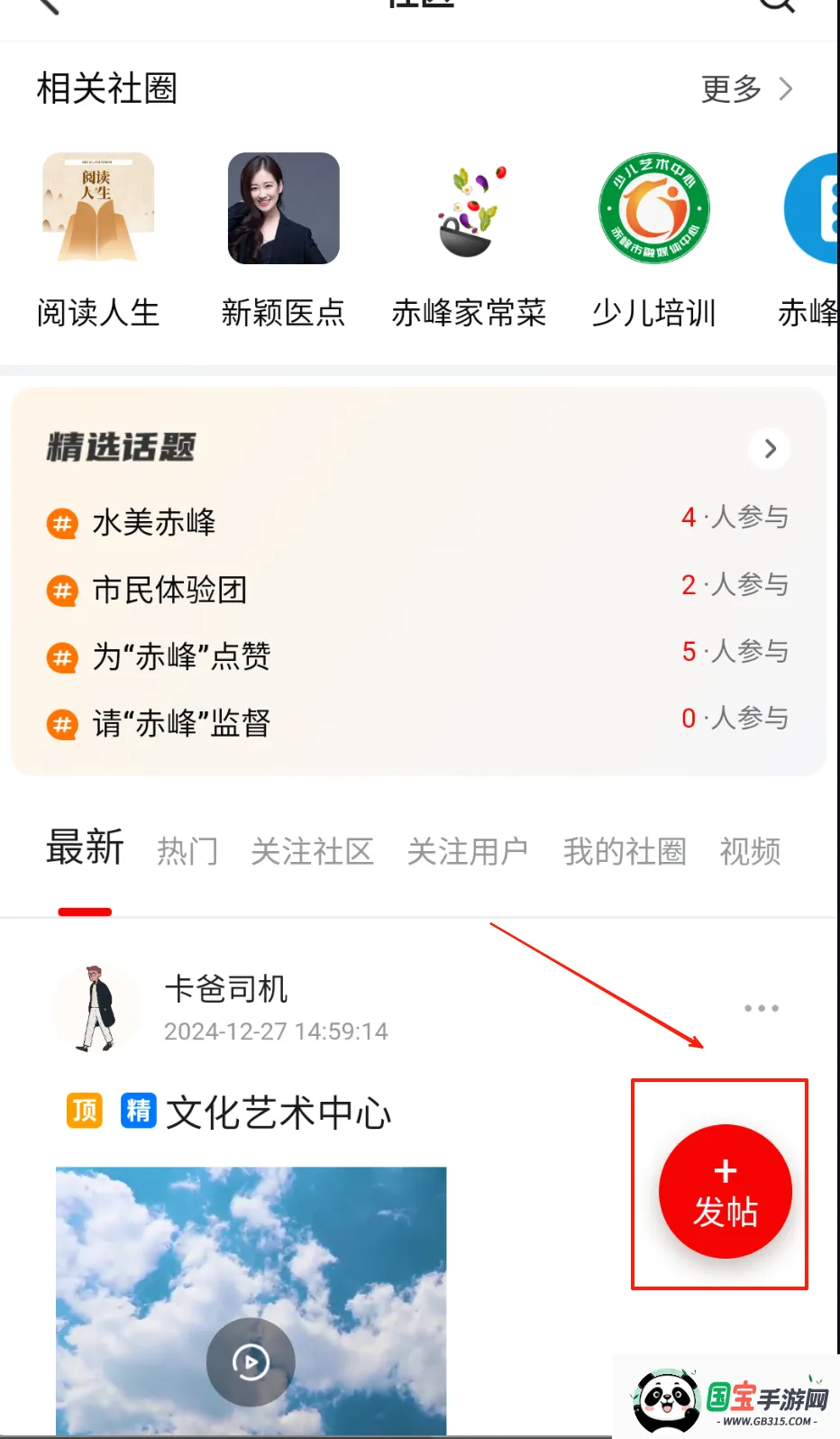Switch to the 关注用户 tab
The image size is (840, 1439).
[x=468, y=851]
